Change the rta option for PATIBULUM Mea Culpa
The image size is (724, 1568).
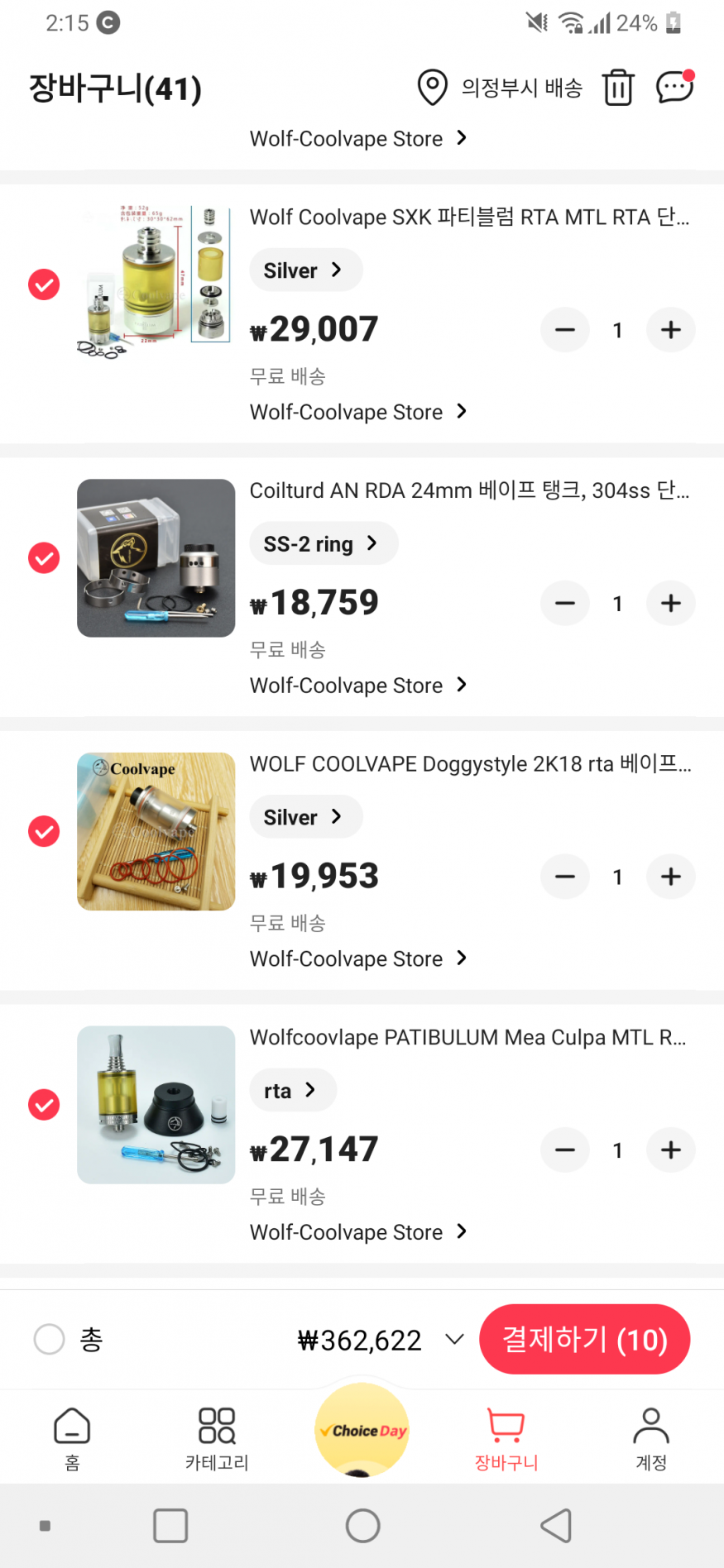coord(292,1091)
